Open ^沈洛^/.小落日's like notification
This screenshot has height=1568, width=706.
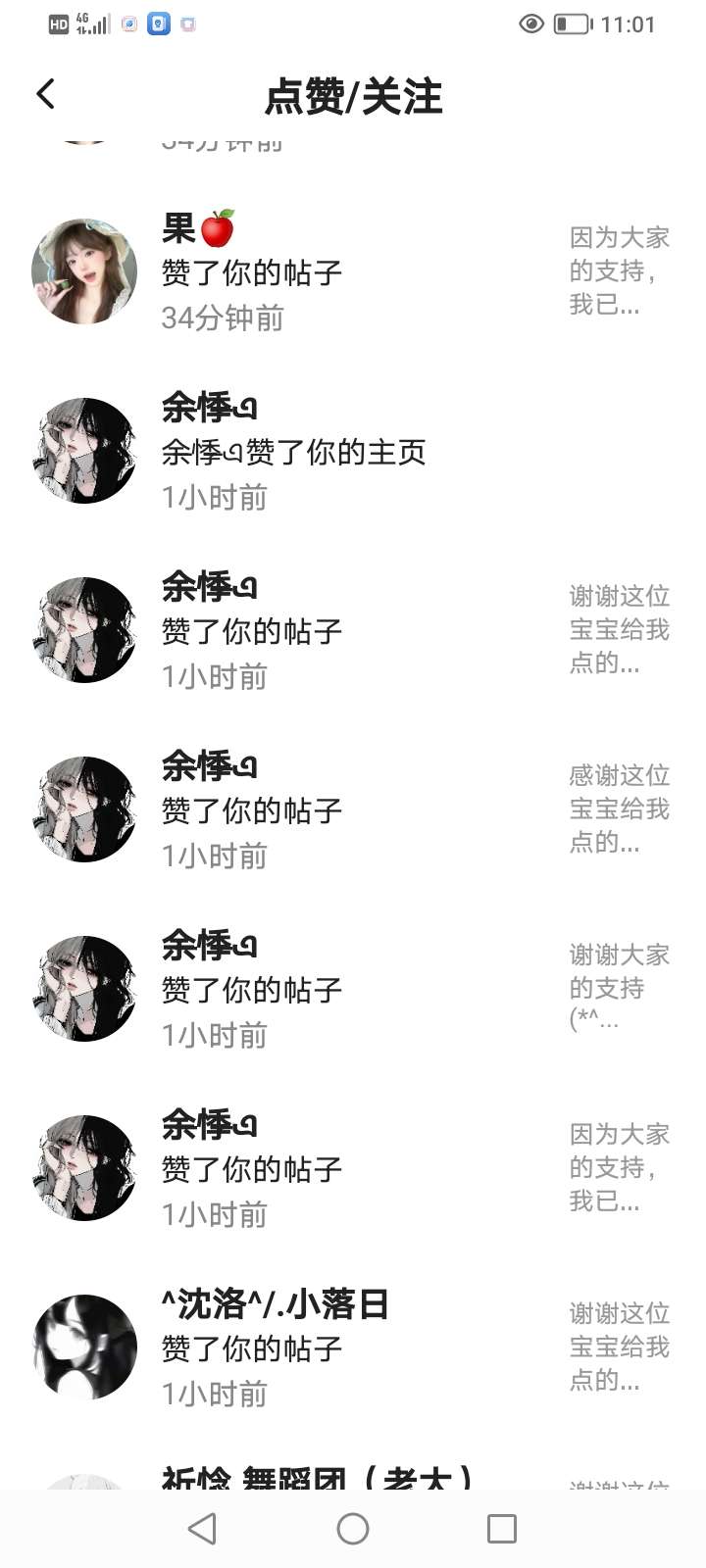point(294,1348)
